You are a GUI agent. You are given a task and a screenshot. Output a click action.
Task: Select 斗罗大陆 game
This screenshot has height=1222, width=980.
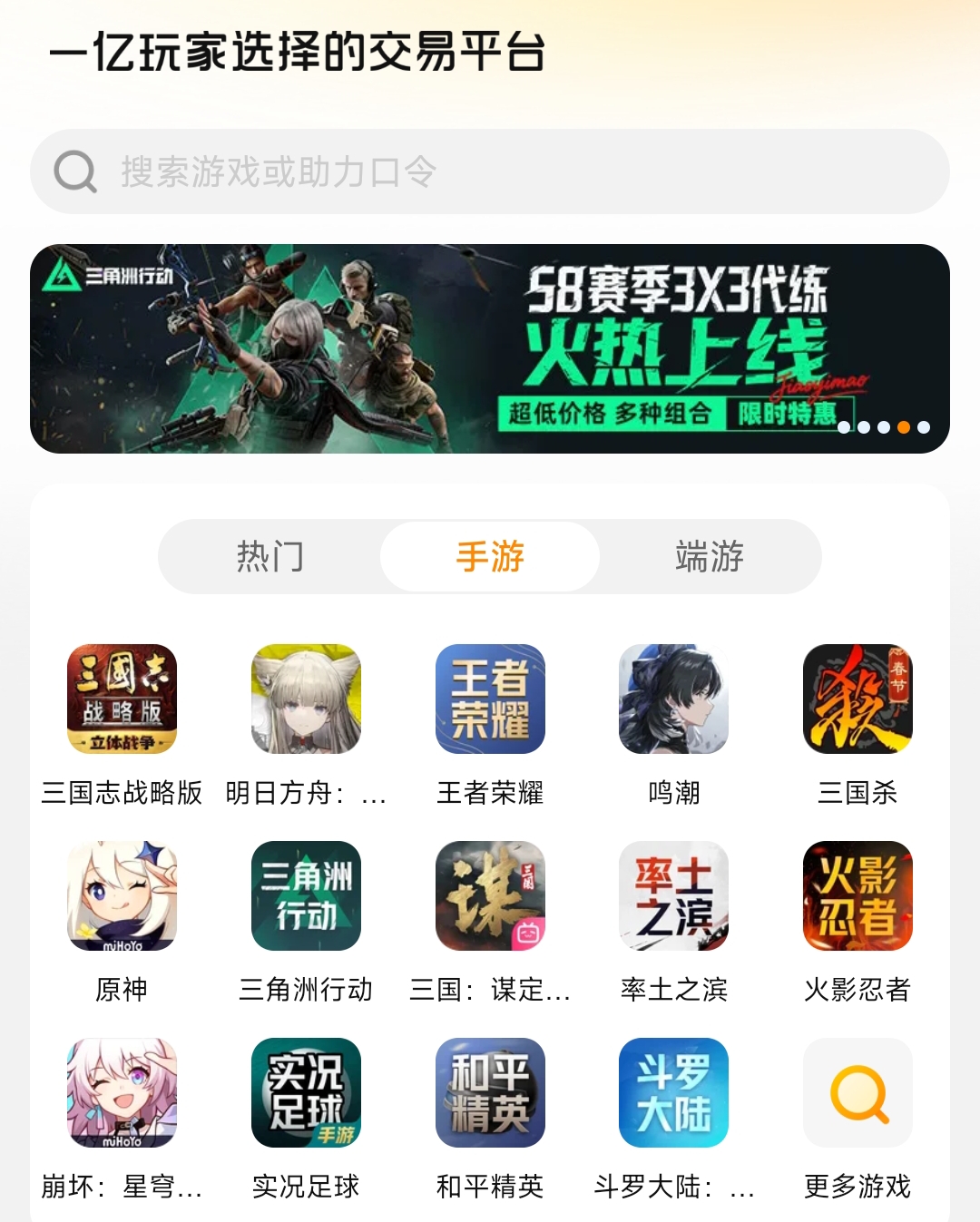[673, 1093]
